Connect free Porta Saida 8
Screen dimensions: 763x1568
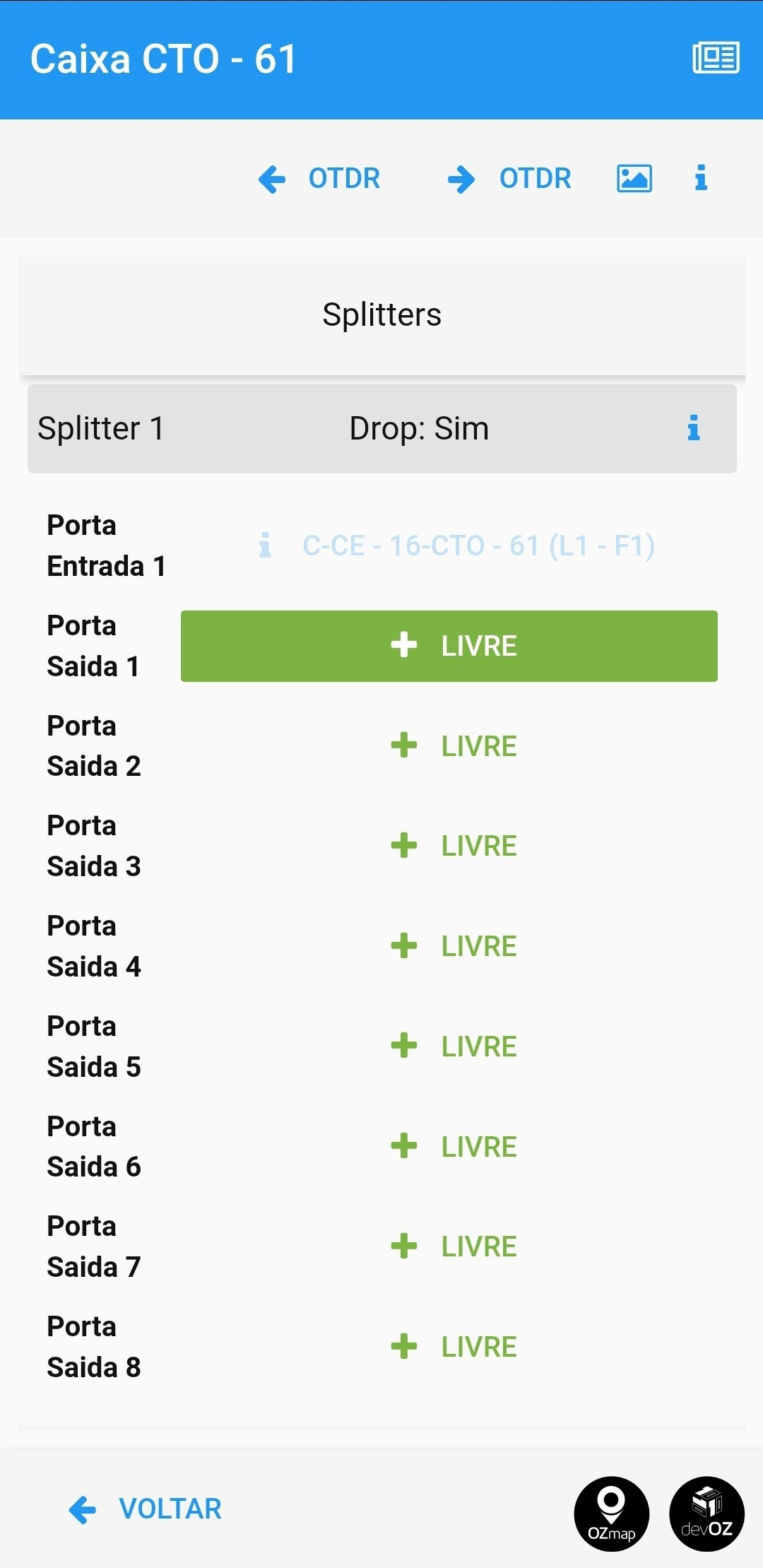(x=454, y=1347)
